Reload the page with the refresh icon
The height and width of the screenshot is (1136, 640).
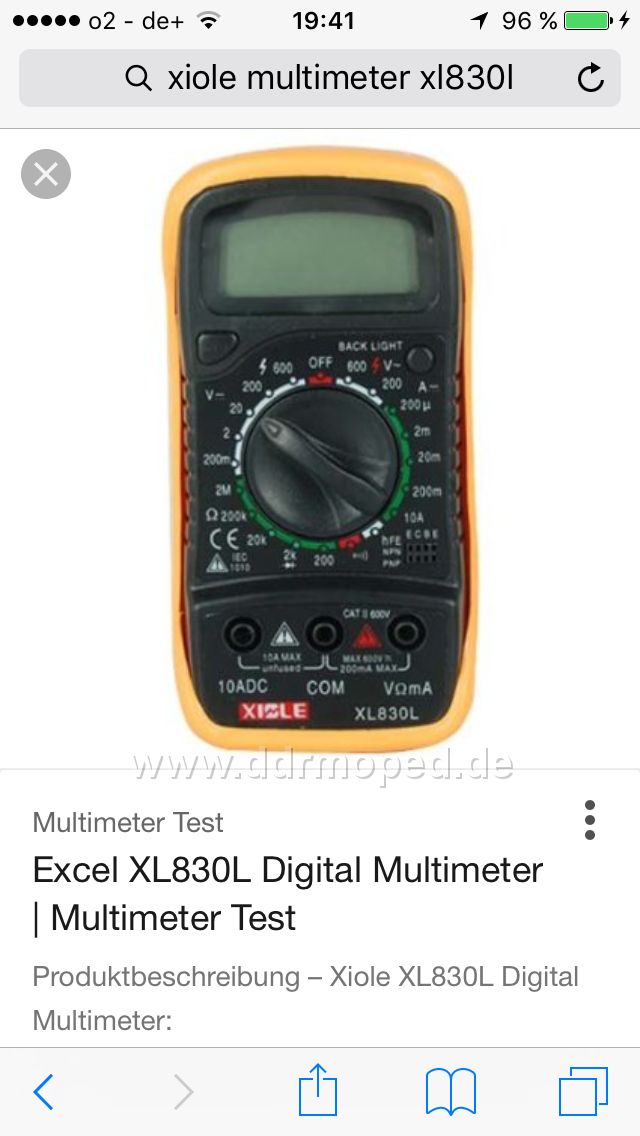590,78
